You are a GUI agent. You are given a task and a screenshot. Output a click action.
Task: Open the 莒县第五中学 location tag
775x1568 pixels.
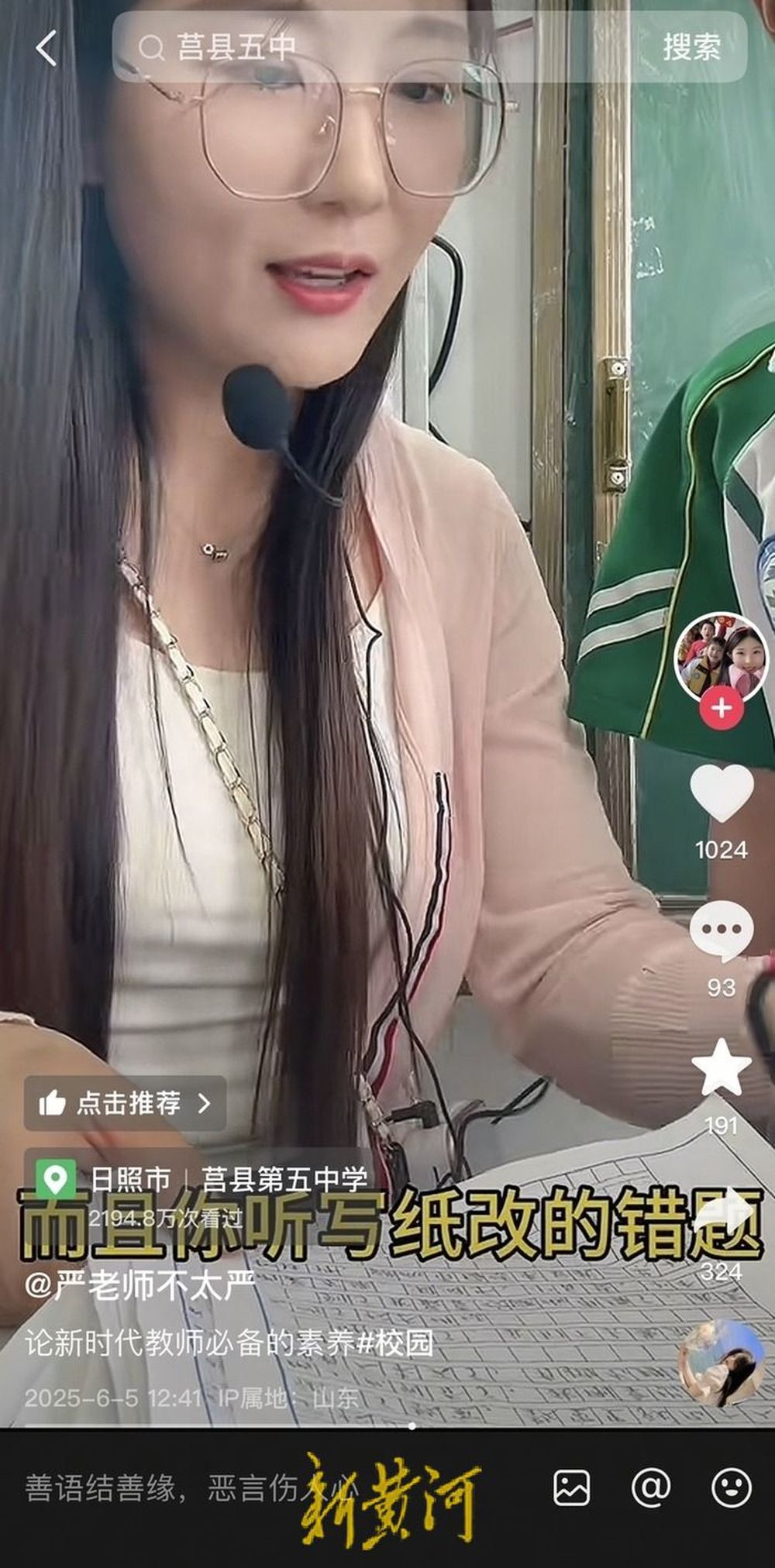click(284, 1179)
